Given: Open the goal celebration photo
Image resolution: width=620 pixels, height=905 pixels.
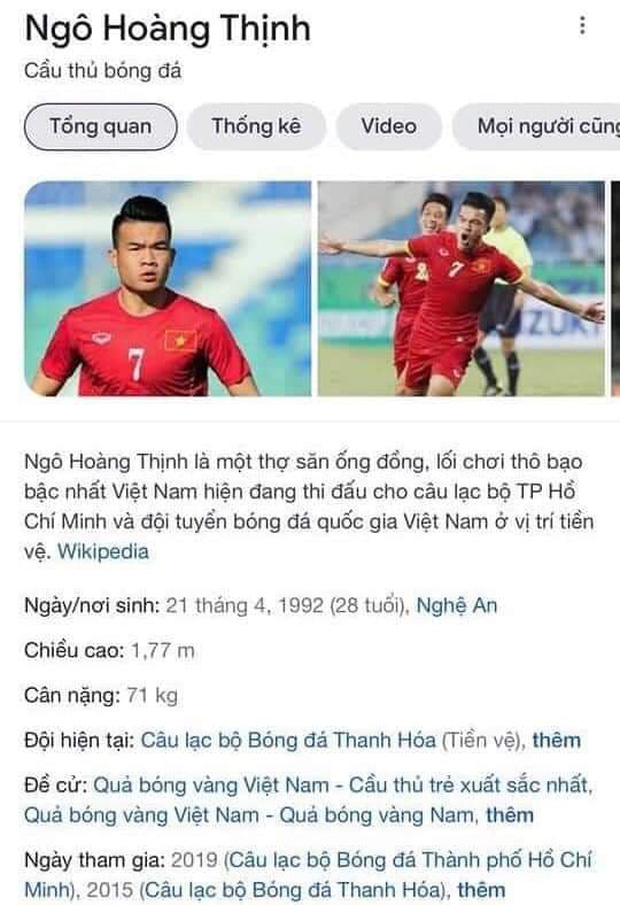Looking at the screenshot, I should [x=460, y=288].
